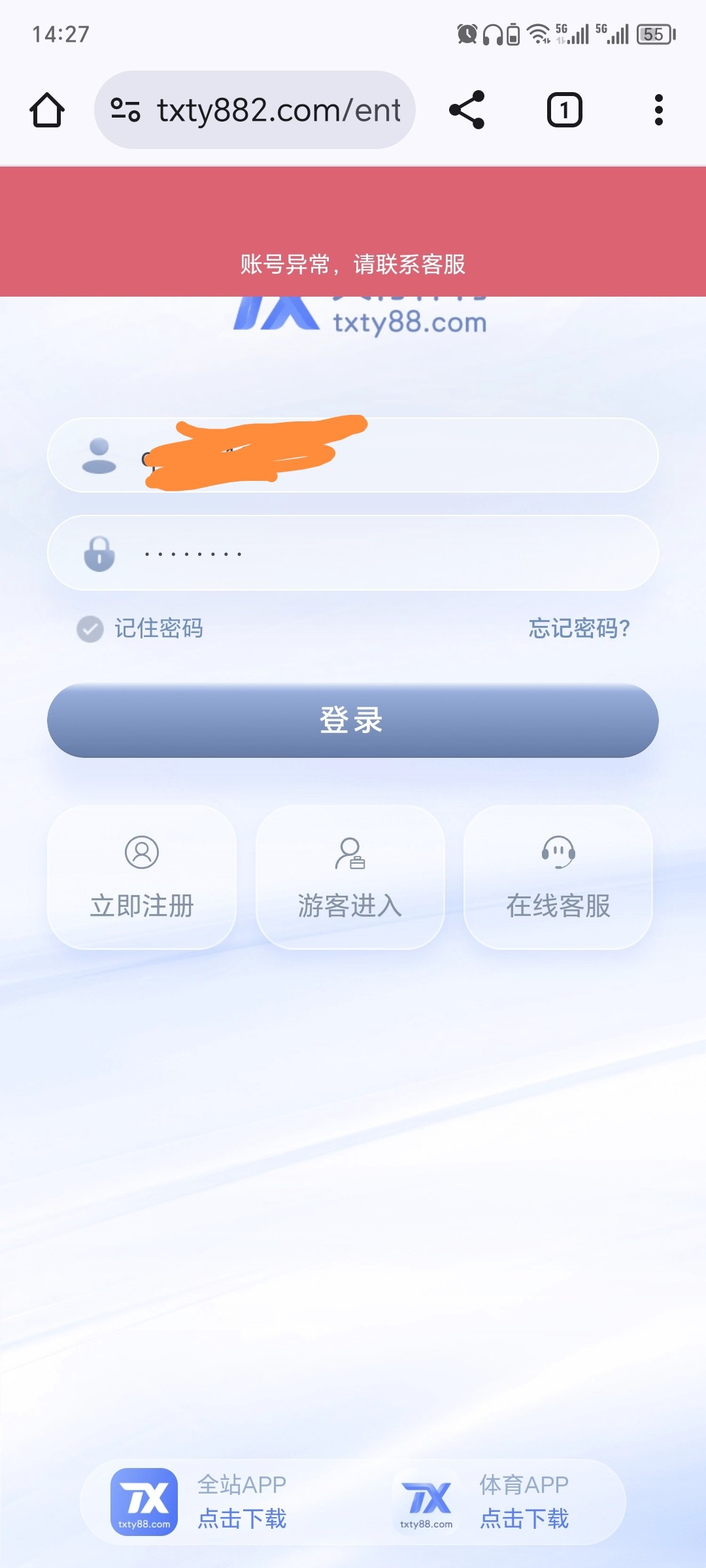Contact 在线客服 support
The image size is (706, 1568).
click(558, 877)
